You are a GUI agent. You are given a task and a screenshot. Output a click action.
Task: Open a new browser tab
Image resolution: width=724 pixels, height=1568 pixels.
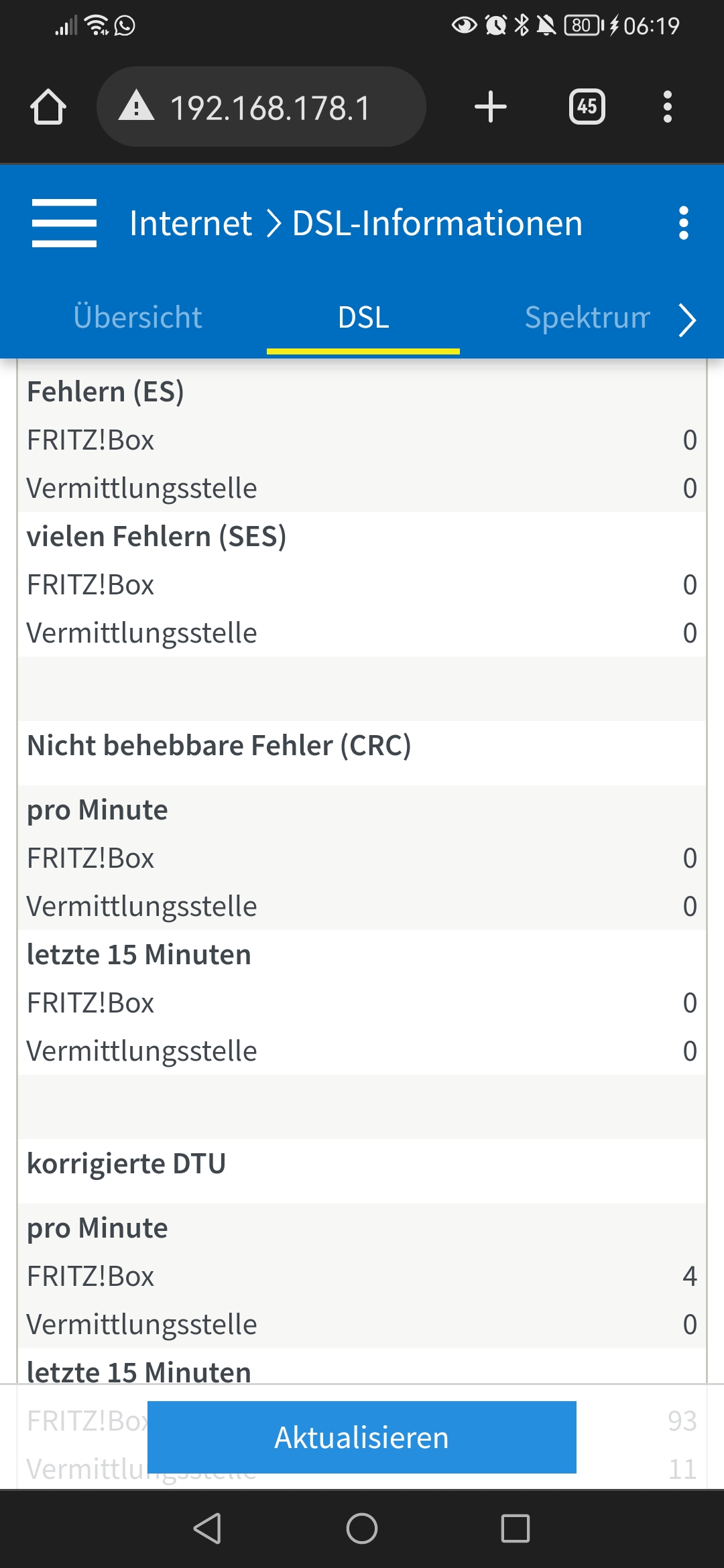(490, 107)
